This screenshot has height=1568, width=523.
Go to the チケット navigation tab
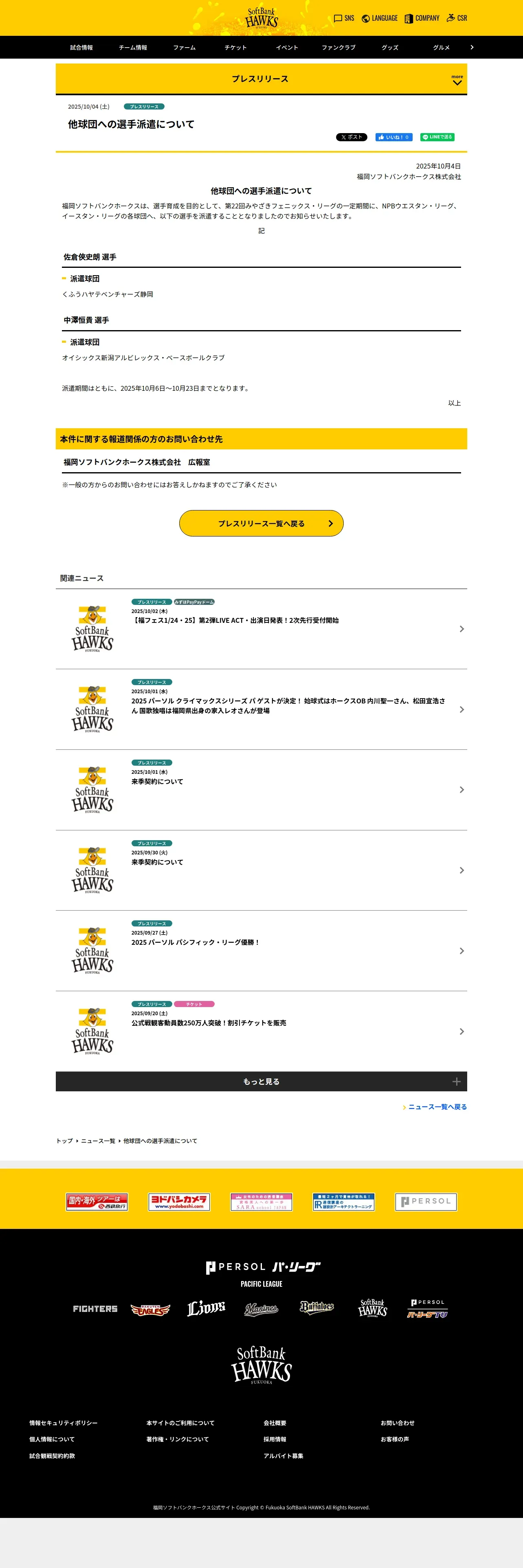pyautogui.click(x=235, y=48)
